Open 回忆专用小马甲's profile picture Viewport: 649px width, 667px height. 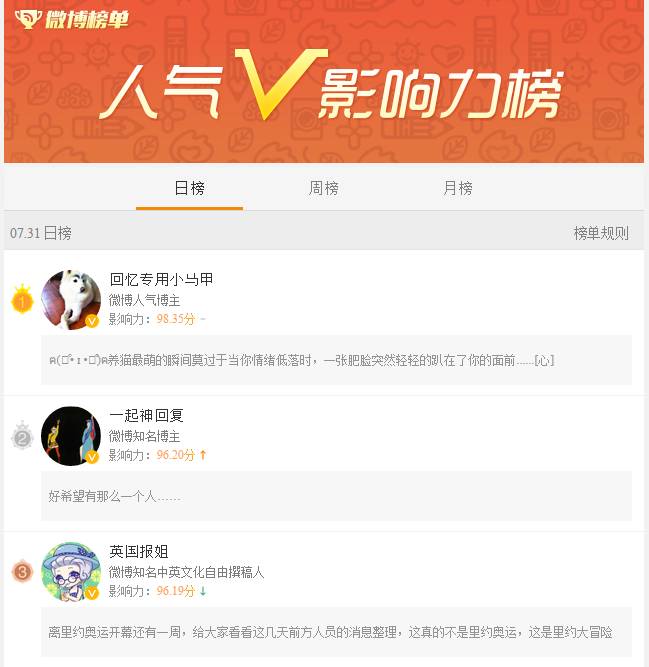pyautogui.click(x=71, y=299)
